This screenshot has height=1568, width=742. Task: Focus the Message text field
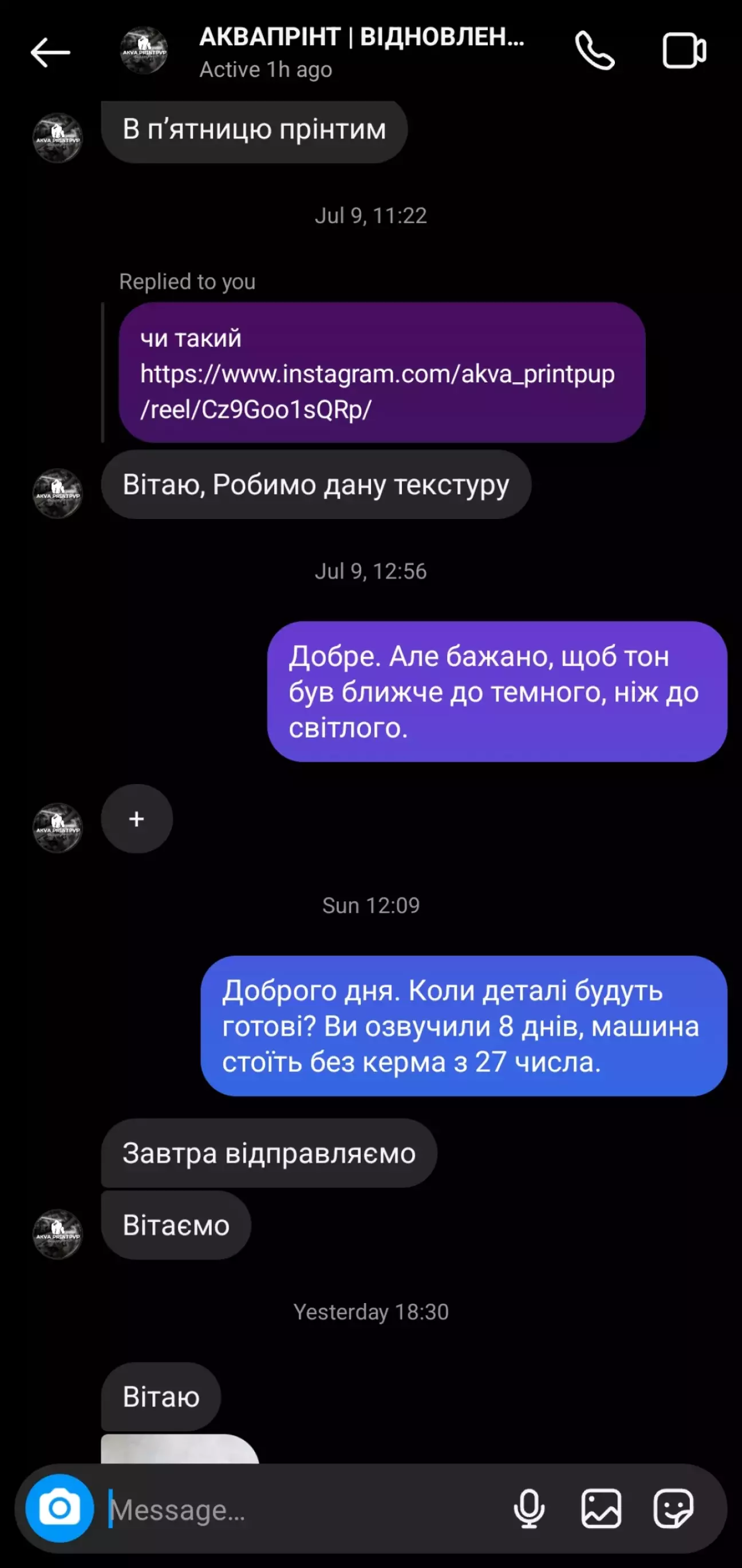click(305, 1509)
